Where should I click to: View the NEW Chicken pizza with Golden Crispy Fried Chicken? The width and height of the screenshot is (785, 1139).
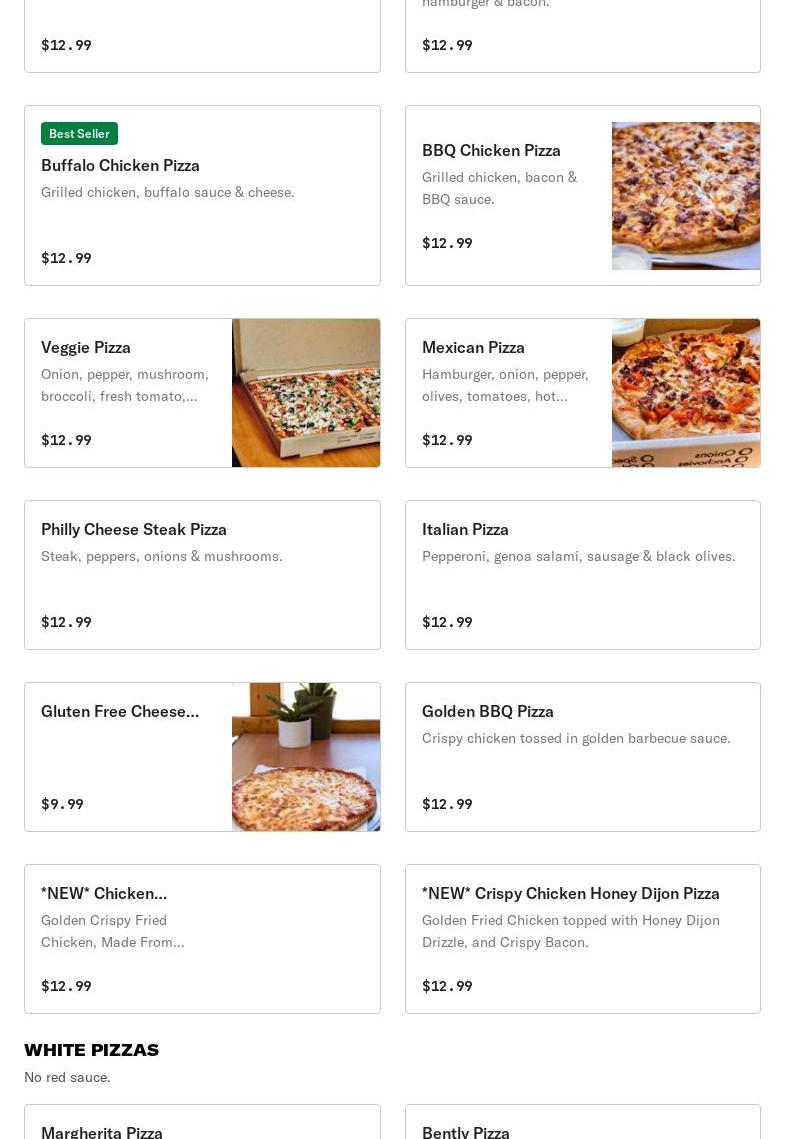coord(202,939)
